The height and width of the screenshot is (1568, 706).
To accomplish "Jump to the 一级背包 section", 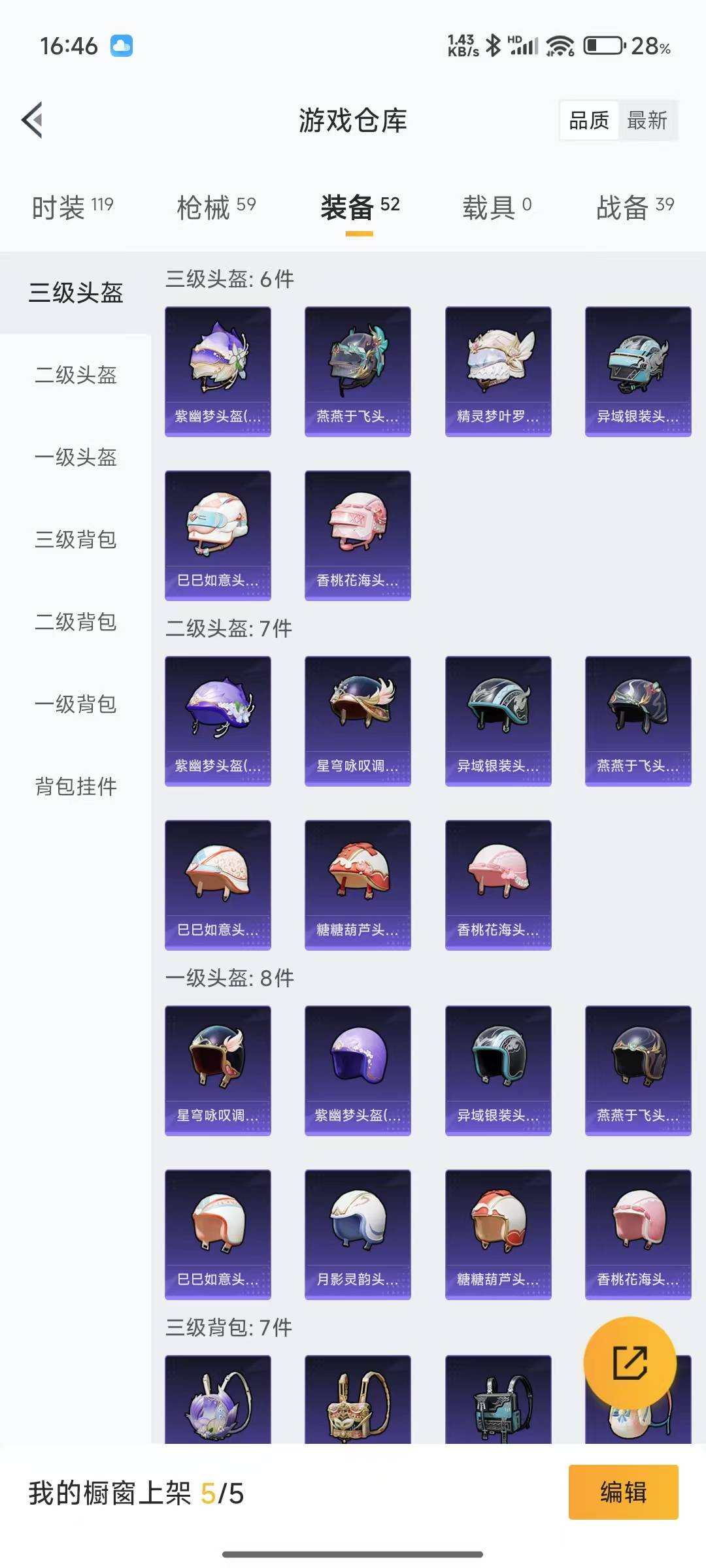I will point(76,706).
